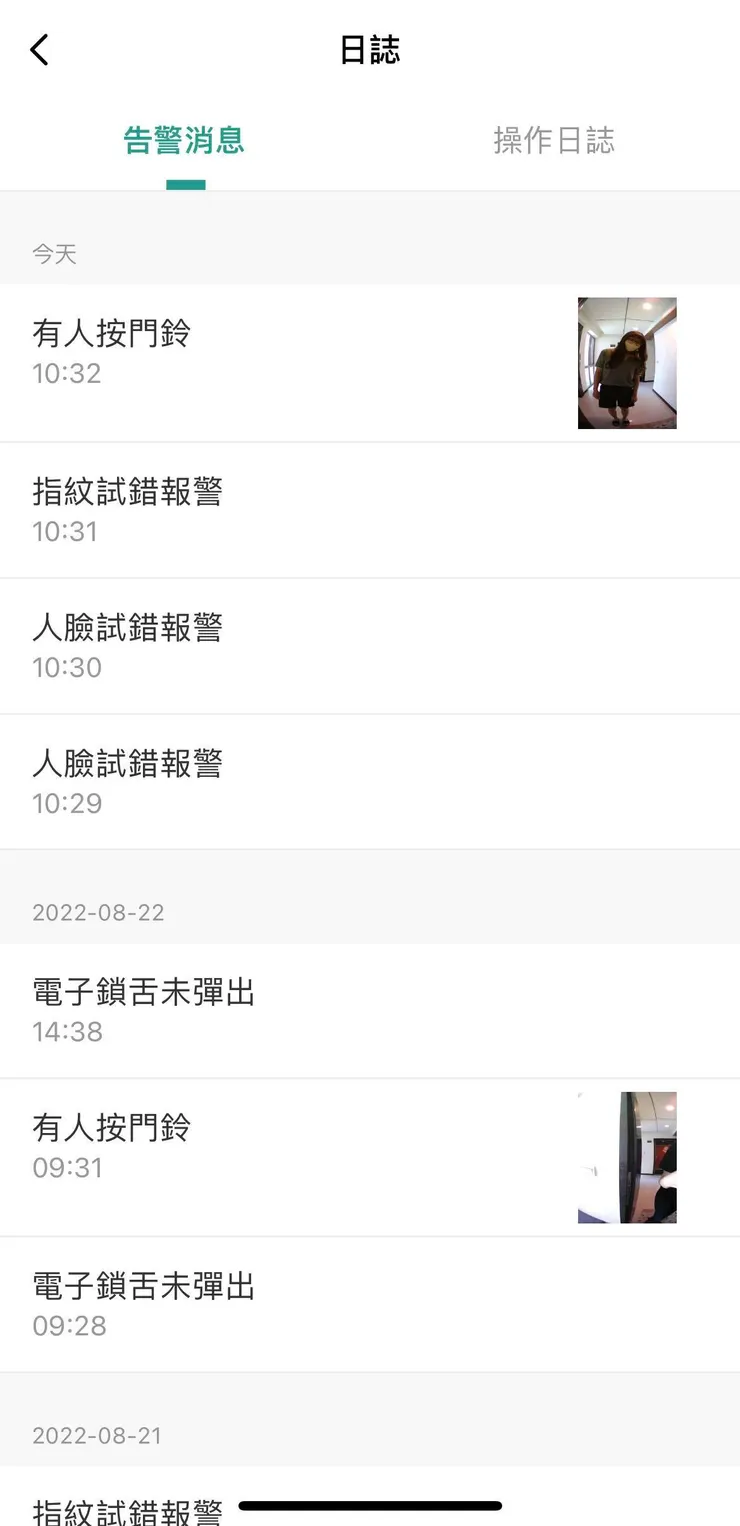Click the 今天 date header
Image resolution: width=740 pixels, height=1526 pixels.
tap(55, 254)
